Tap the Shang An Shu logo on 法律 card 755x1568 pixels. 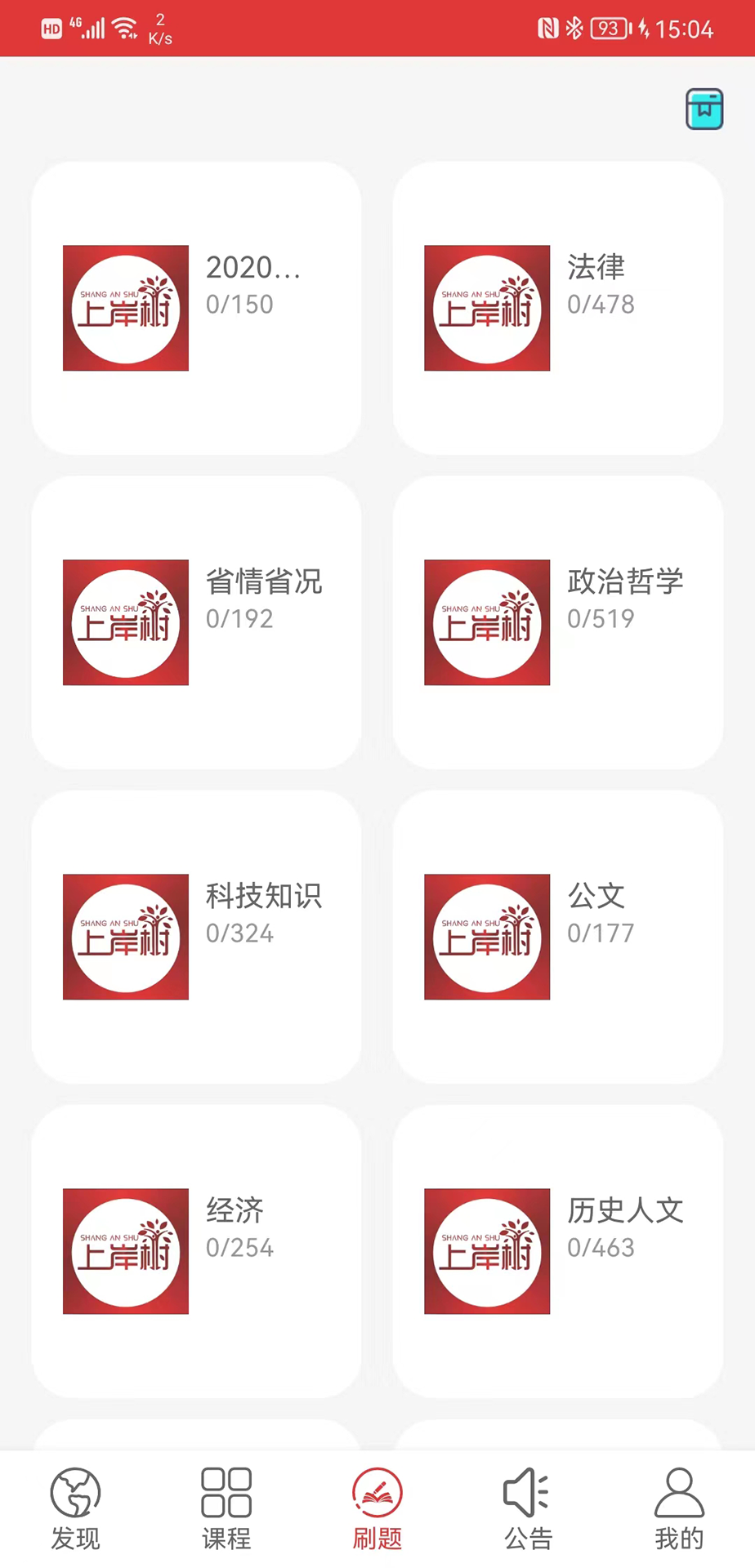coord(486,308)
